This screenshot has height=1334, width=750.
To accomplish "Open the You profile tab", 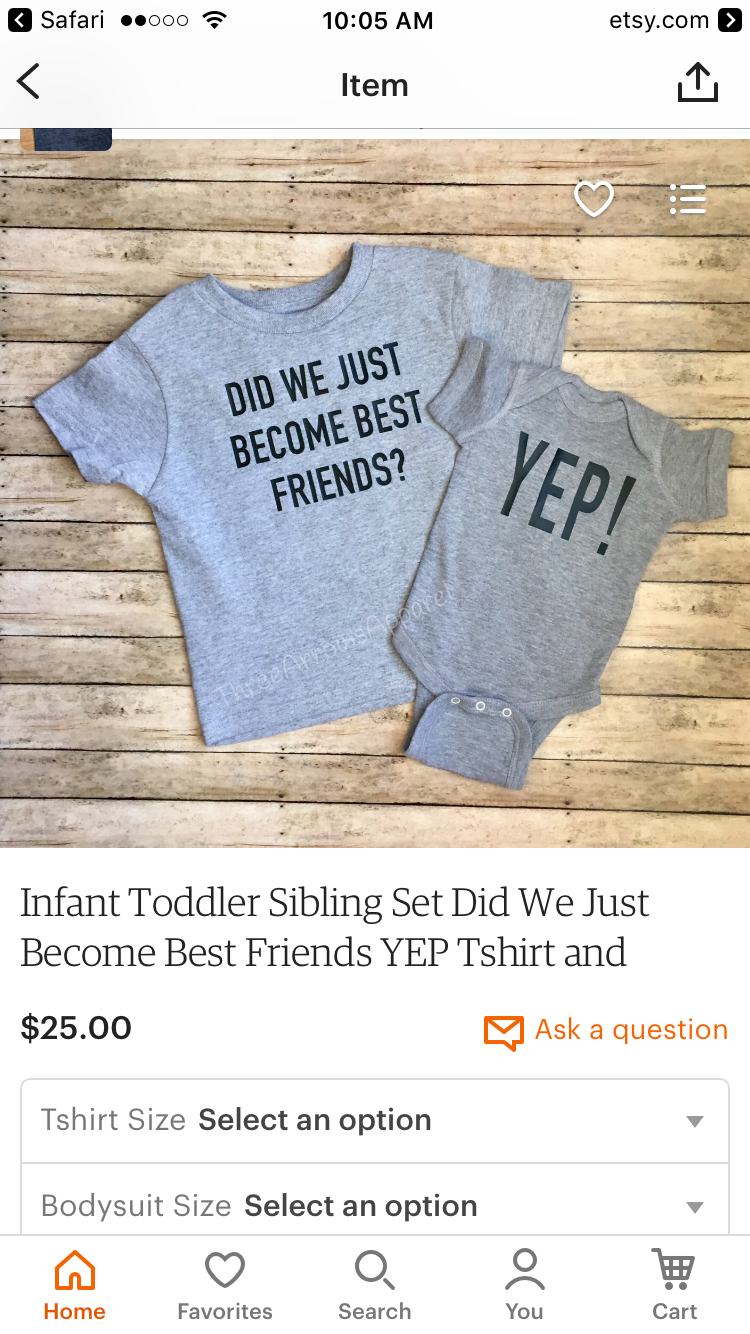I will (524, 1285).
